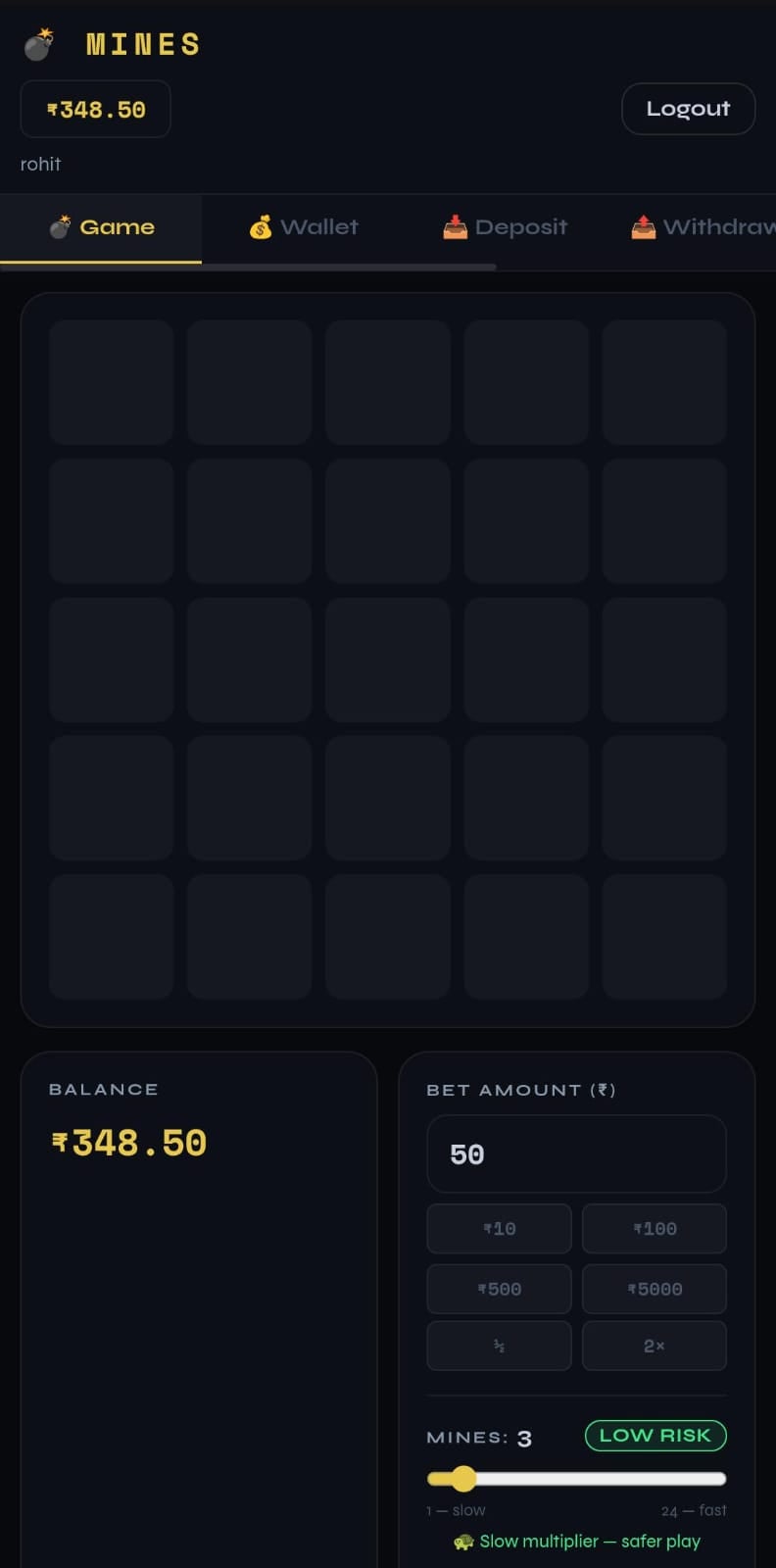Halve the bet with ½ button
This screenshot has height=1568, width=776.
click(x=499, y=1346)
